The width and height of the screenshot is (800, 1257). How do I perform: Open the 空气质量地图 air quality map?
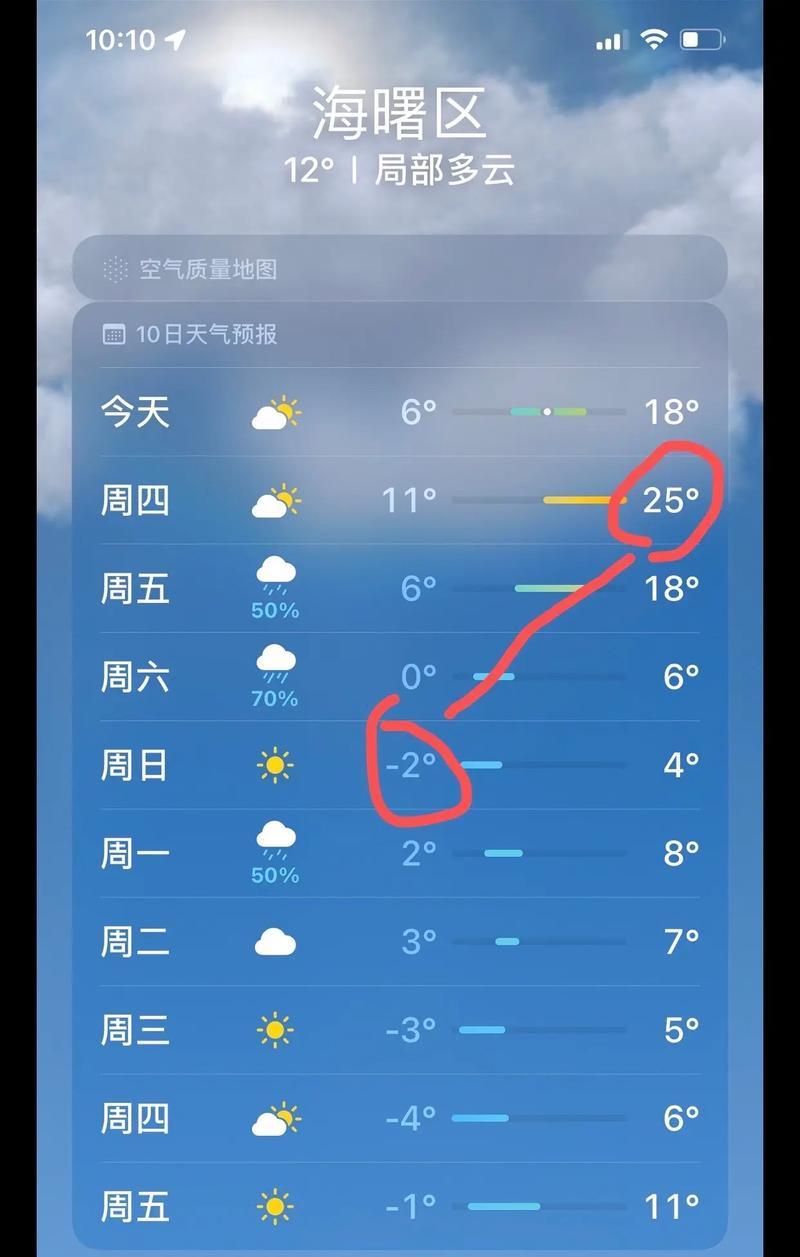click(x=400, y=269)
